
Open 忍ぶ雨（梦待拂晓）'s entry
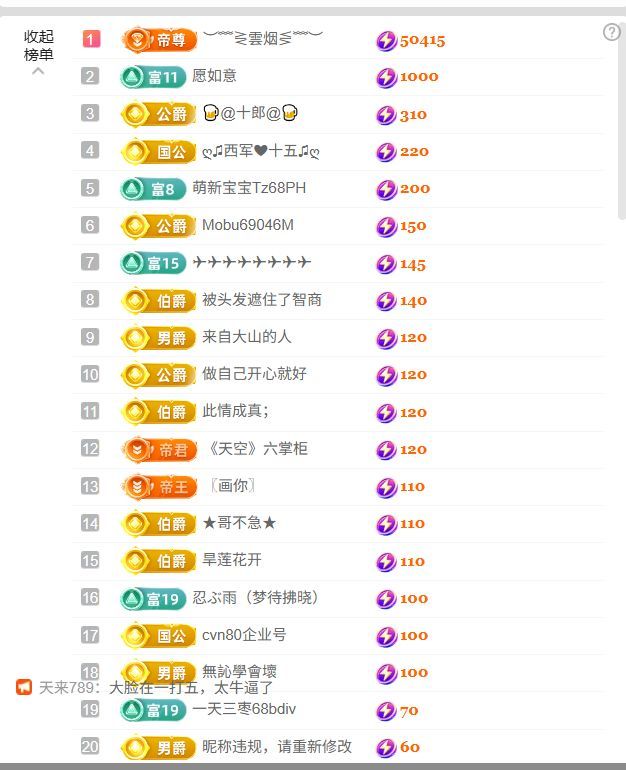pos(258,598)
